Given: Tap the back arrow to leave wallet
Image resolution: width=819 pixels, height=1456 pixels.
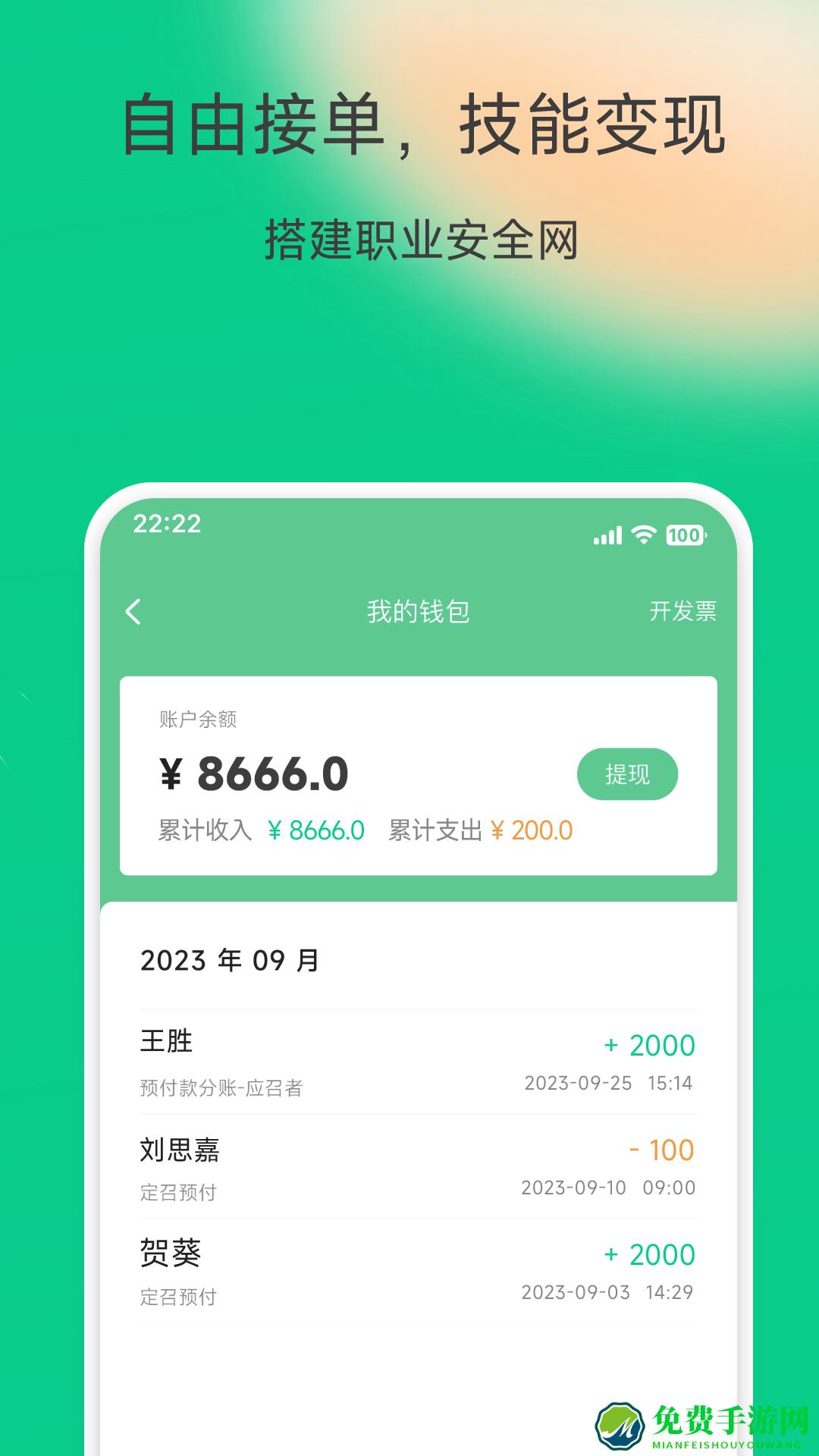Looking at the screenshot, I should pos(135,611).
